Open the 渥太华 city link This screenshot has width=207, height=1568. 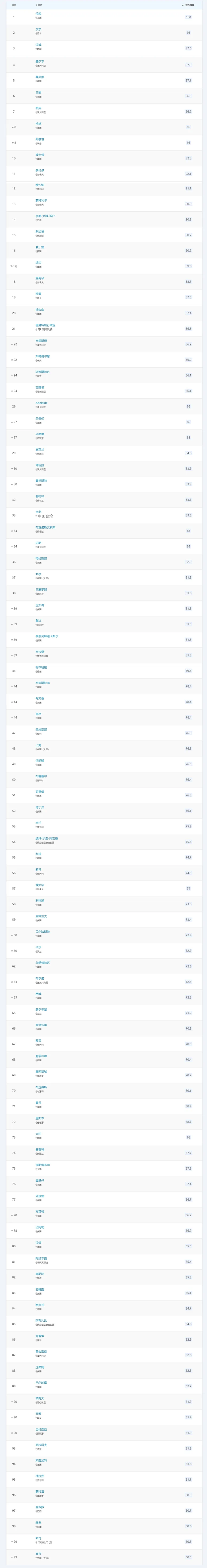tap(40, 884)
